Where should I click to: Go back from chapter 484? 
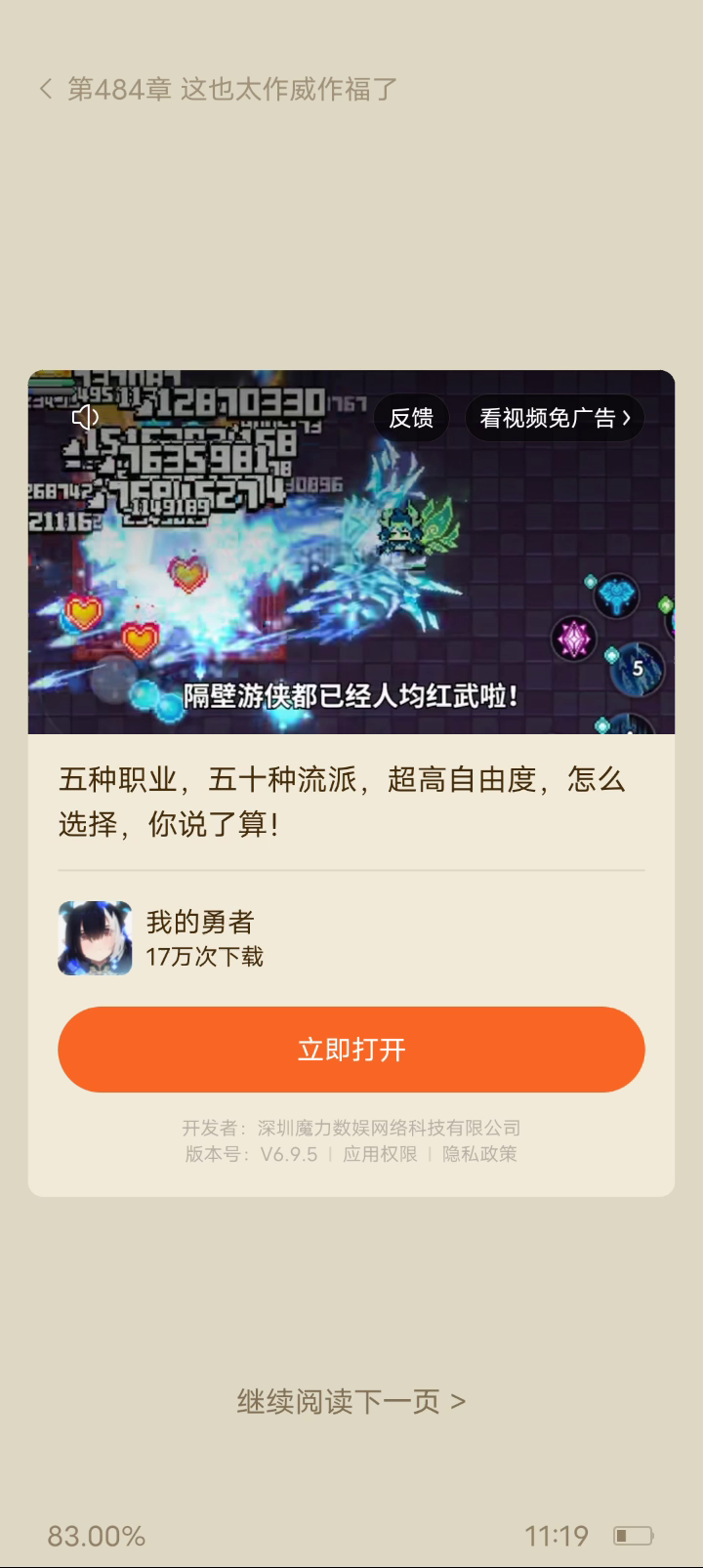tap(46, 90)
